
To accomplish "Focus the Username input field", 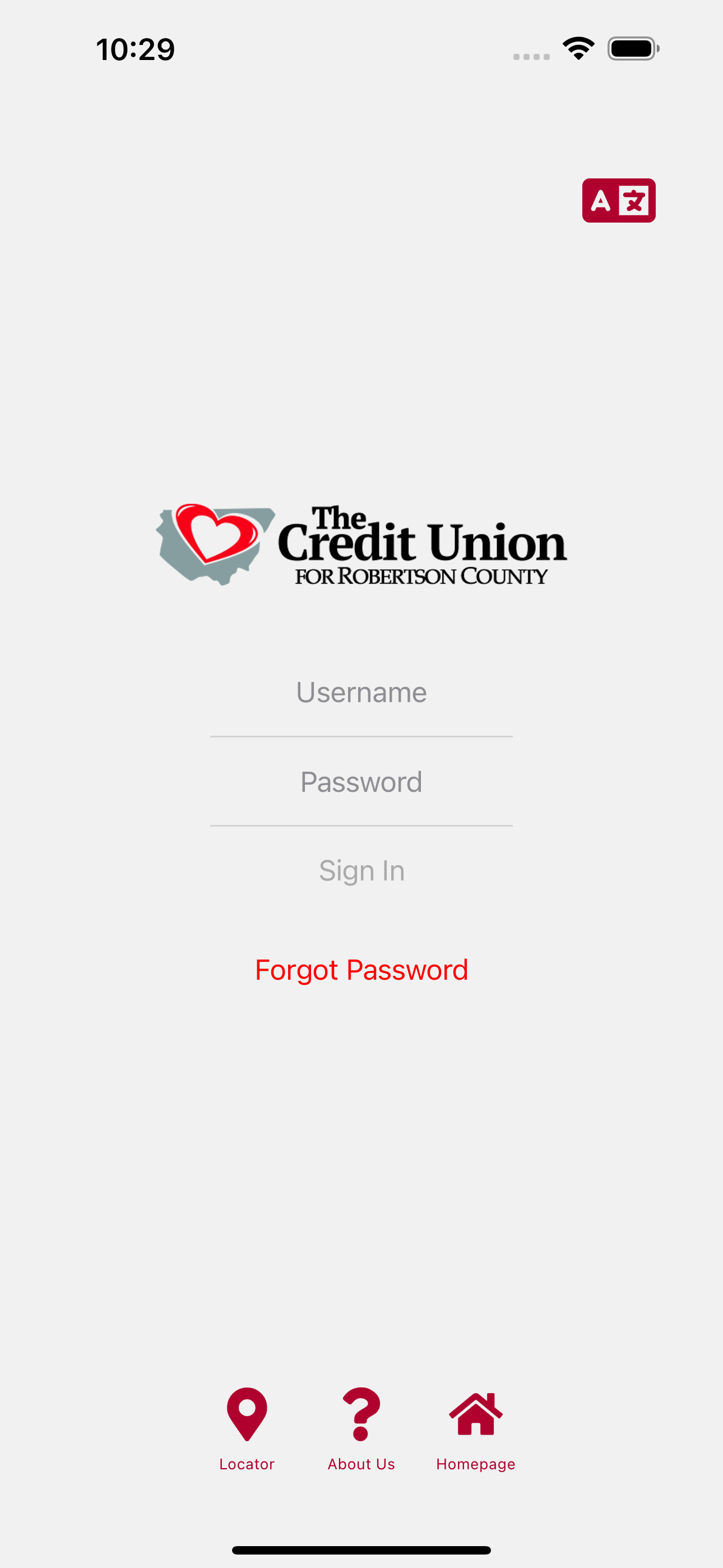I will point(361,692).
